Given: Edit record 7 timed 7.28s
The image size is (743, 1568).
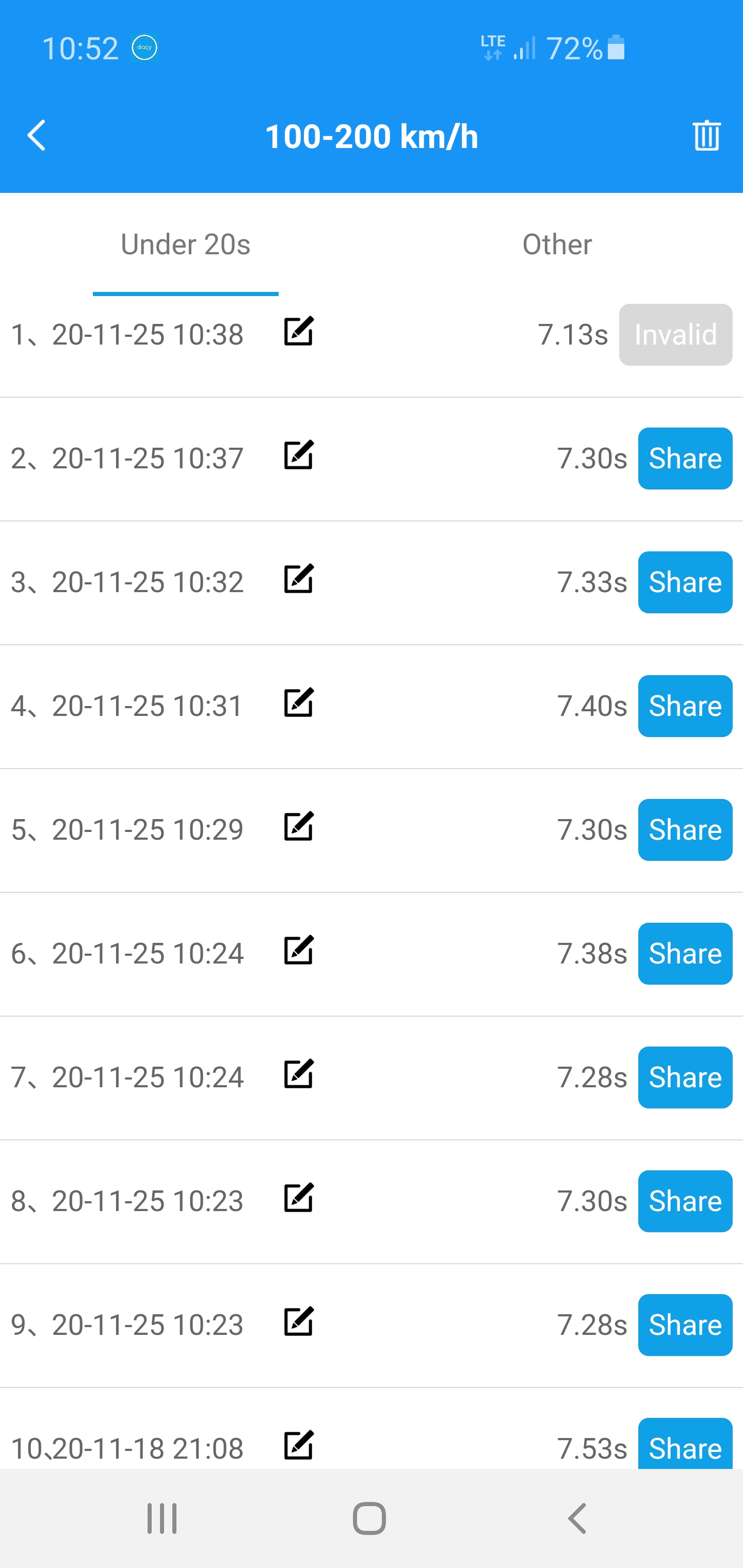Looking at the screenshot, I should (x=299, y=1074).
